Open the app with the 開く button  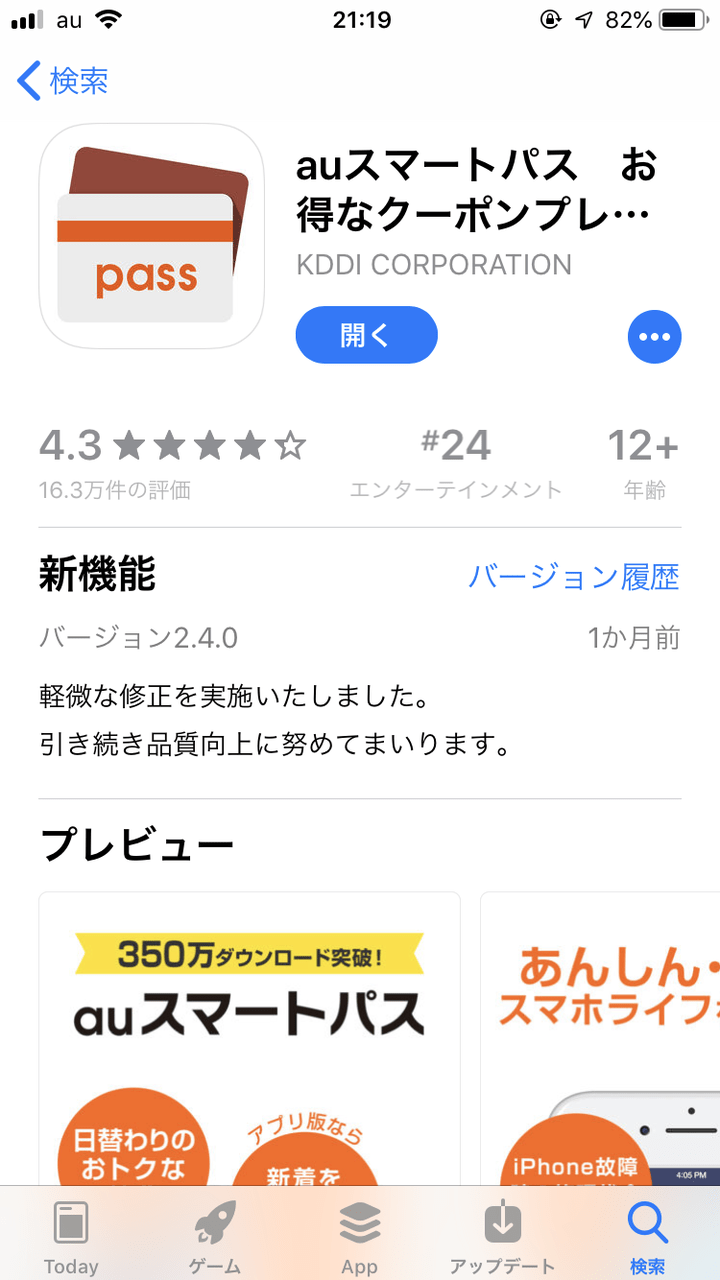[366, 335]
